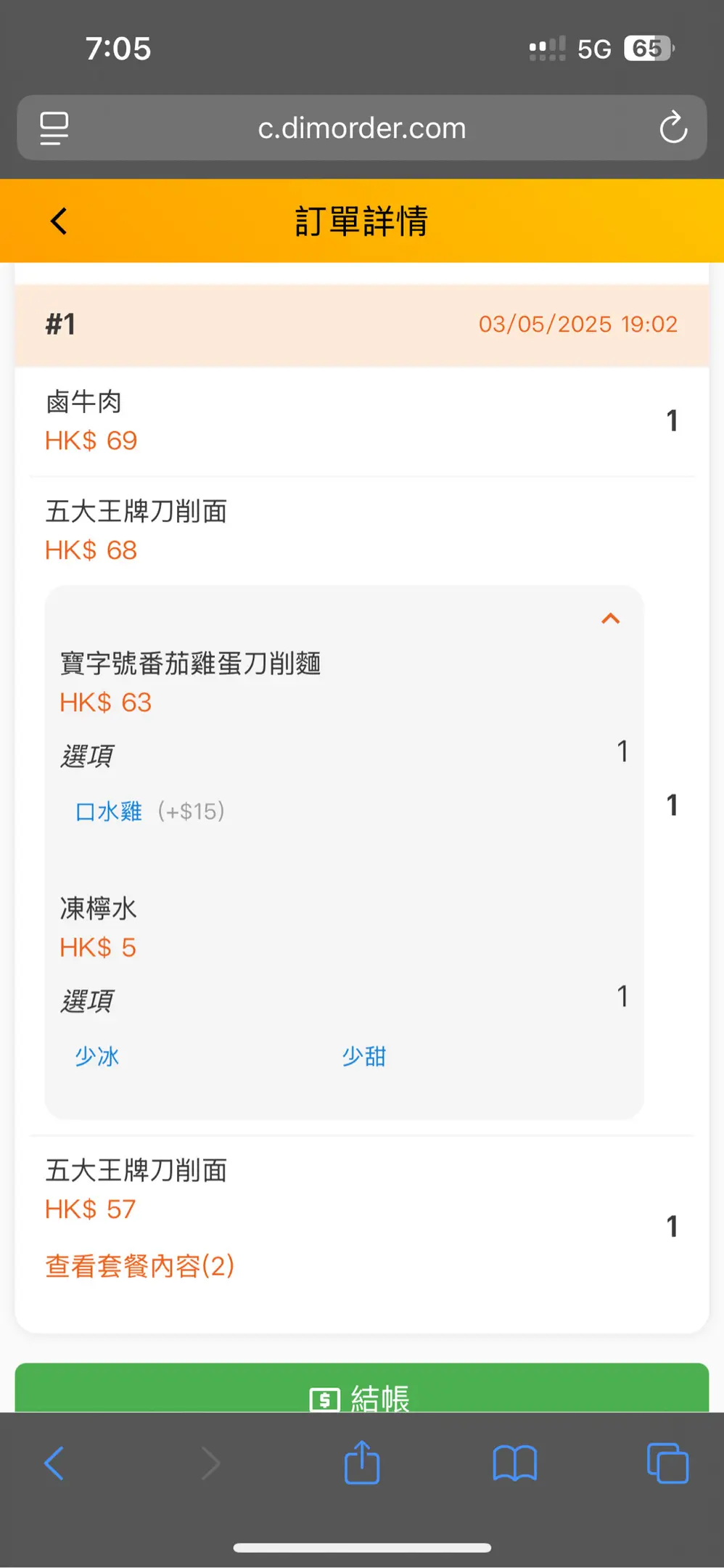The height and width of the screenshot is (1568, 724).
Task: Tap the green 結帳 checkout button
Action: click(x=361, y=1390)
